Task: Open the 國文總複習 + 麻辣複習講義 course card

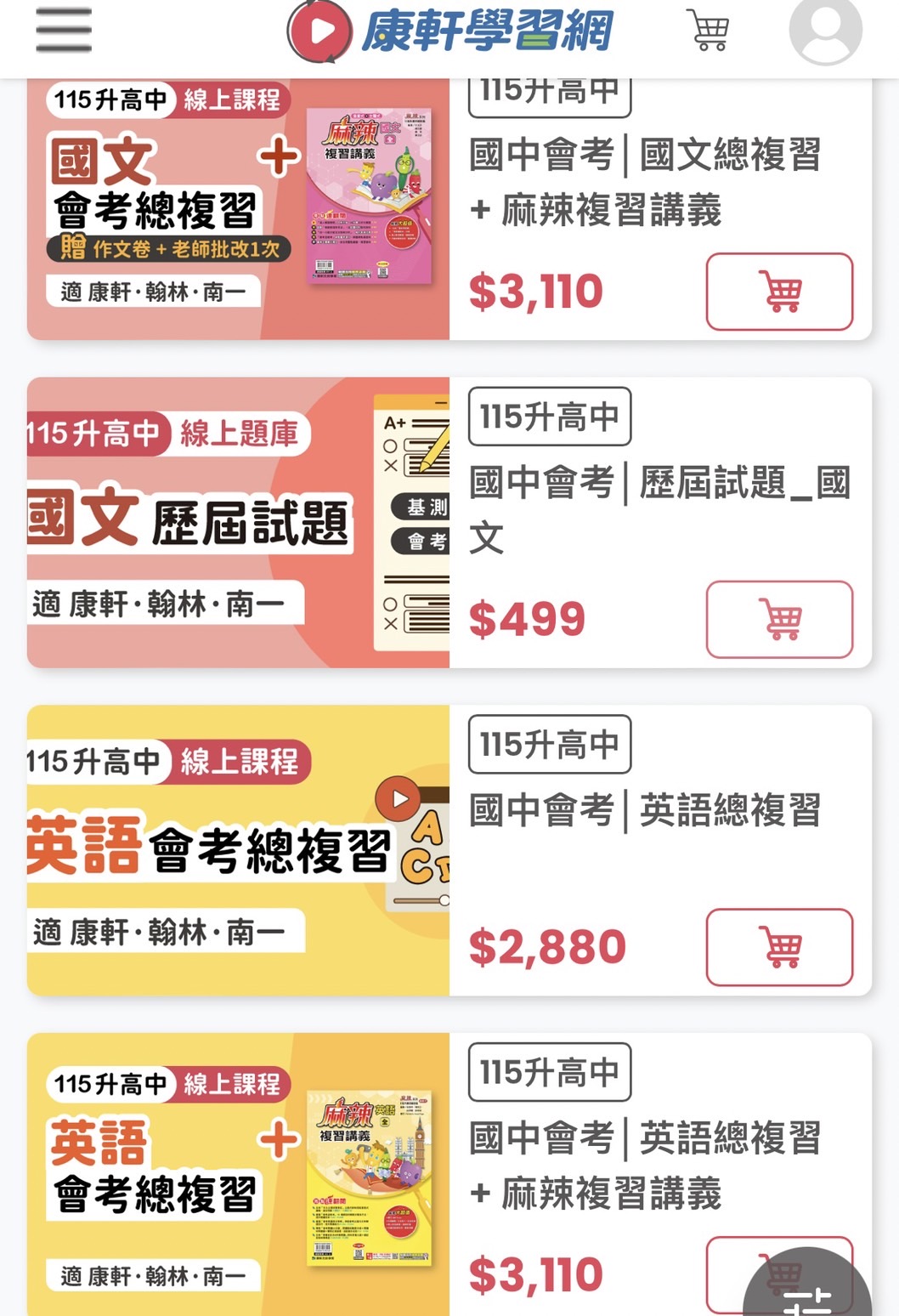Action: point(238,209)
